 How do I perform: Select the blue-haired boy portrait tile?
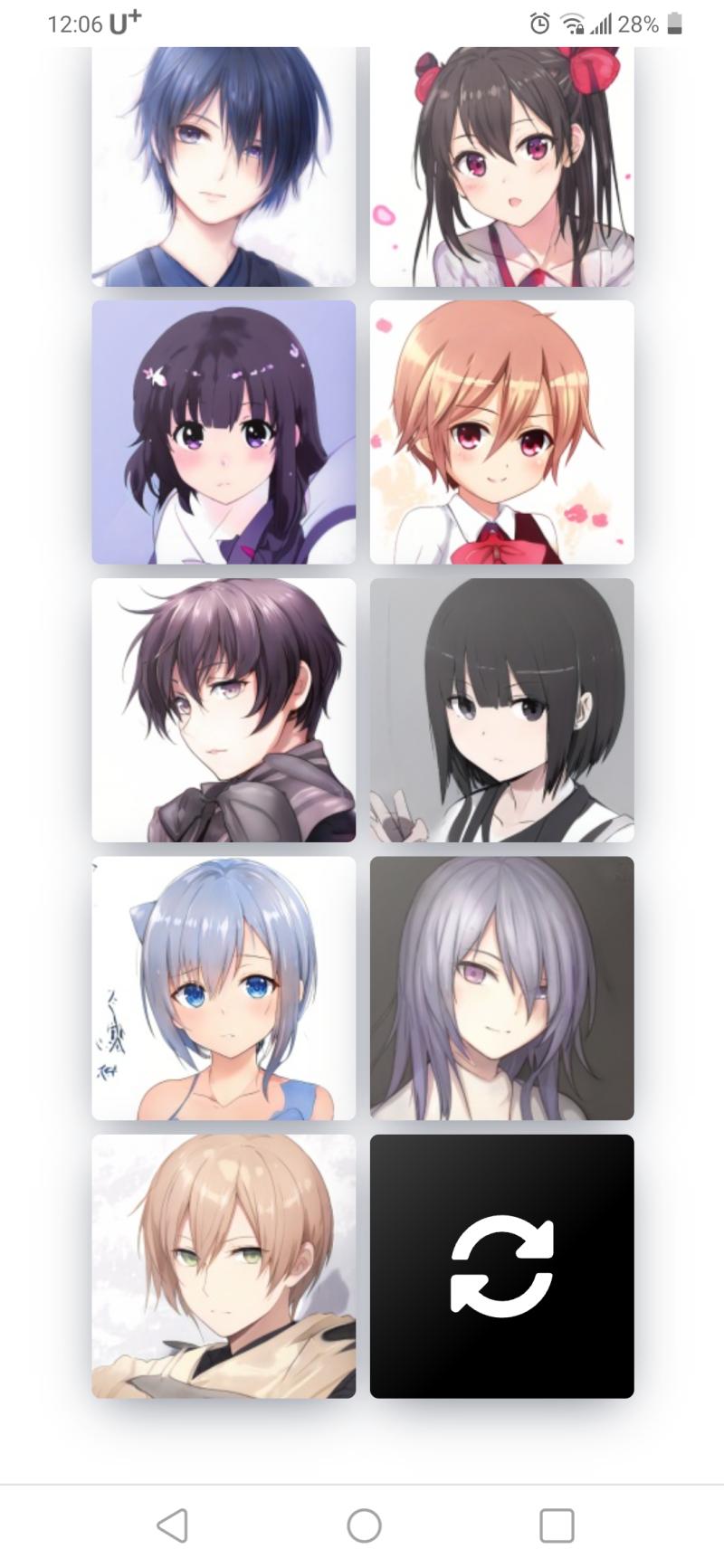(224, 166)
